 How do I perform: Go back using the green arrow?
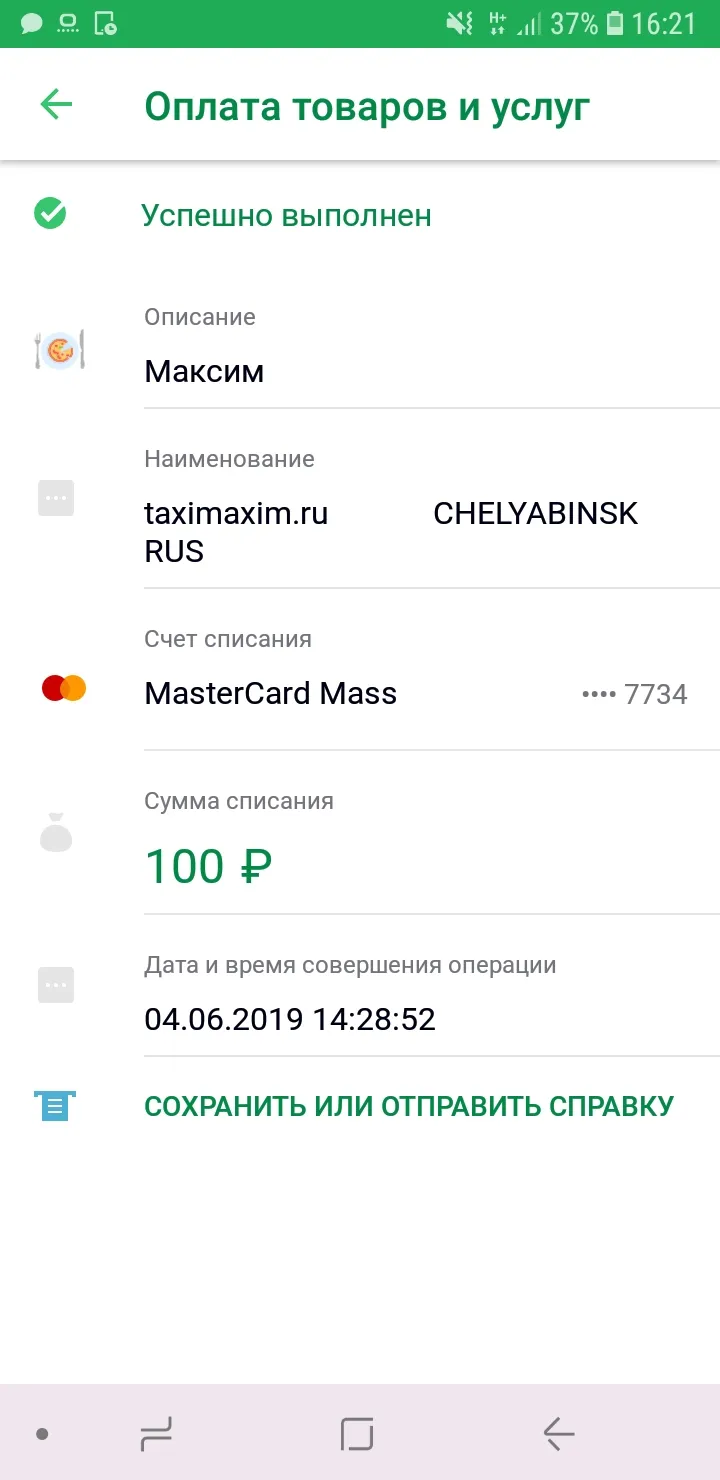coord(56,105)
